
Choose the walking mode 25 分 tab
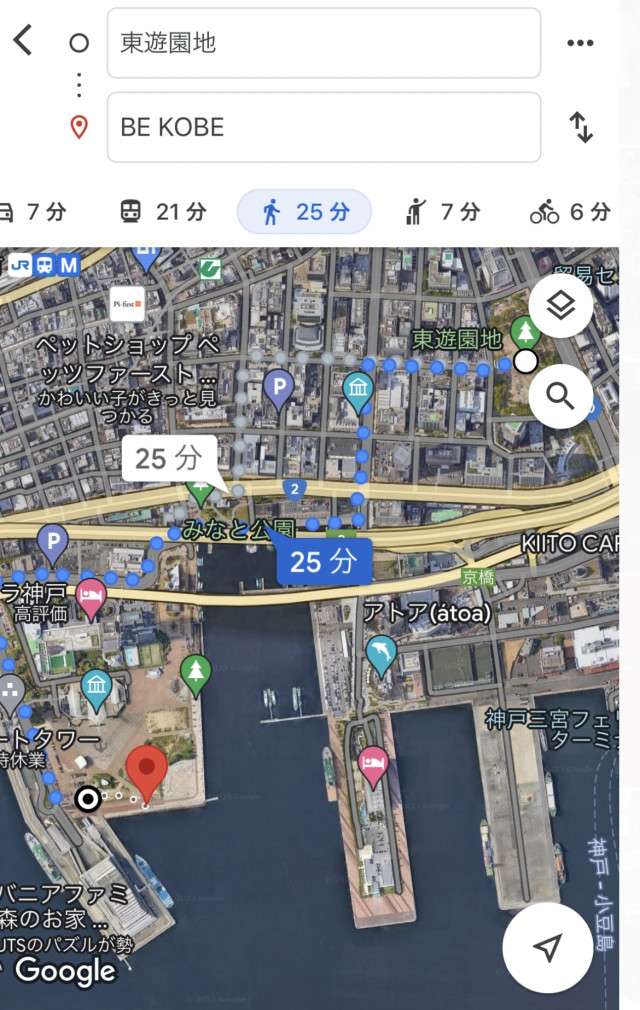click(304, 212)
